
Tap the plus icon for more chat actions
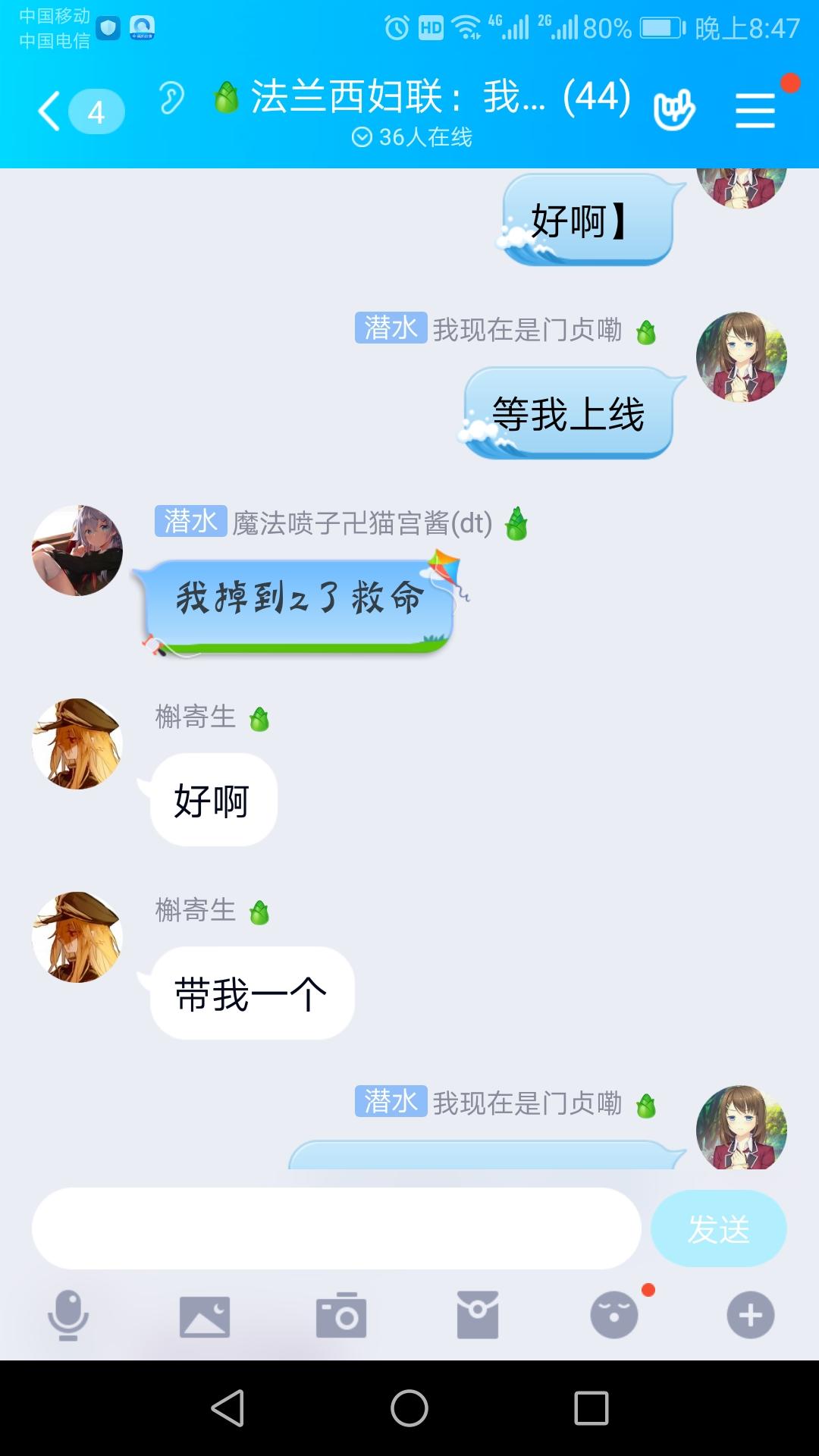click(751, 1316)
